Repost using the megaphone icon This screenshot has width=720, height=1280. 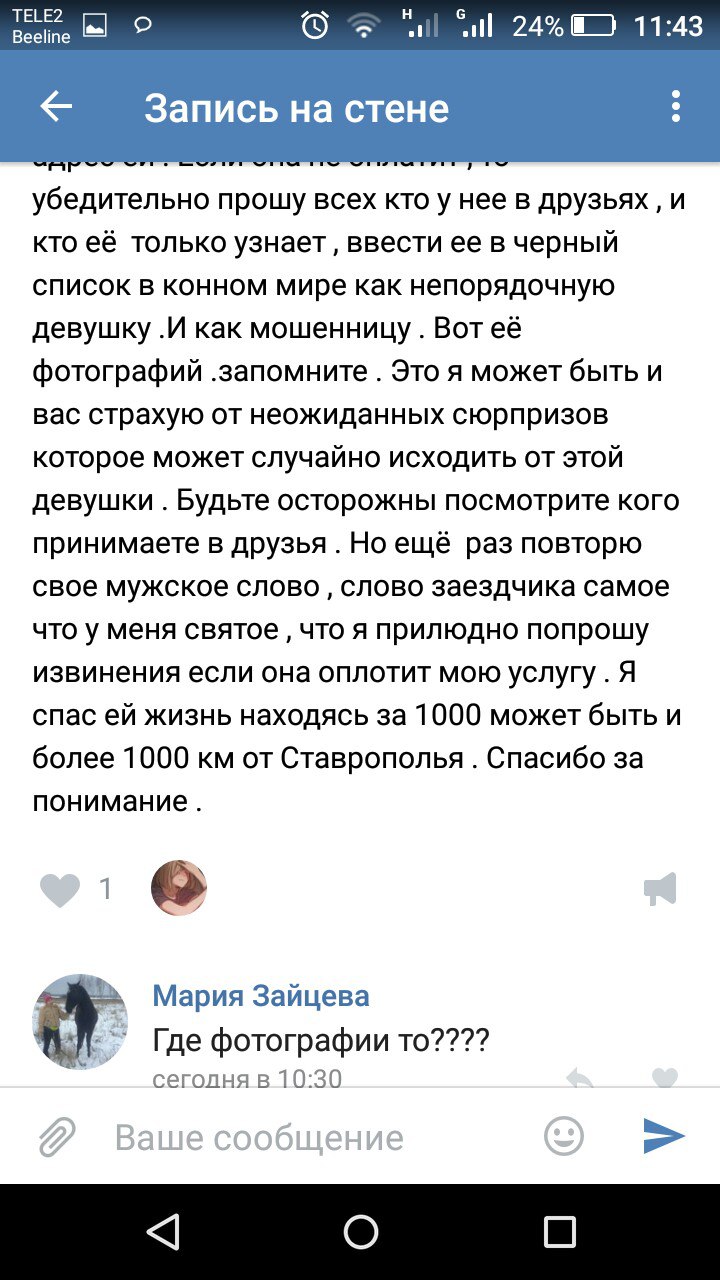[x=660, y=889]
